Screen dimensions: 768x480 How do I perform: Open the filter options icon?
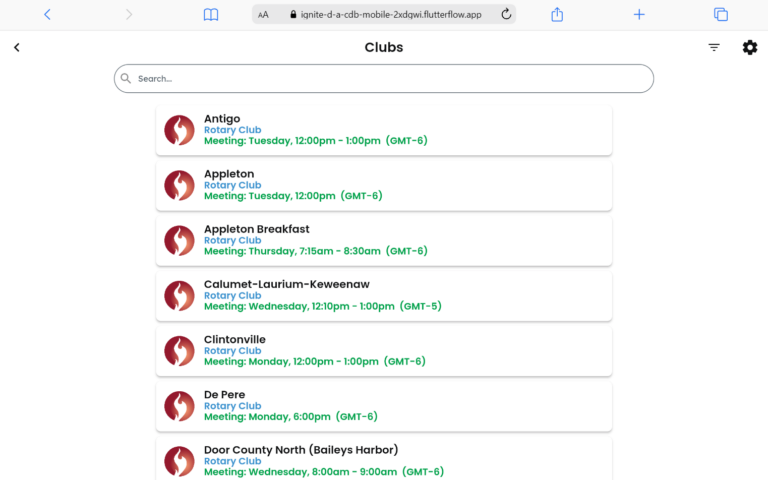714,48
